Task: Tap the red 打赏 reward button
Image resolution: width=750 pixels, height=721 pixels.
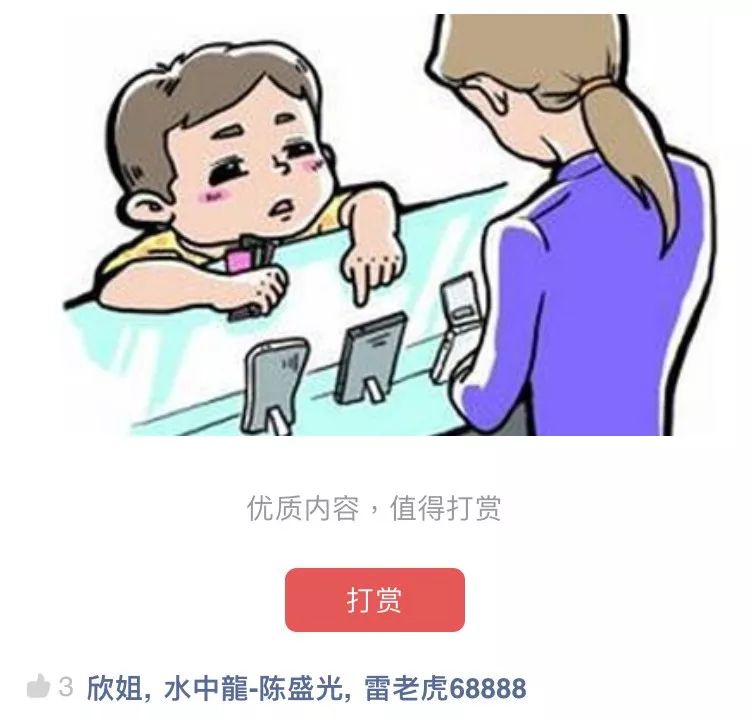Action: pos(374,600)
